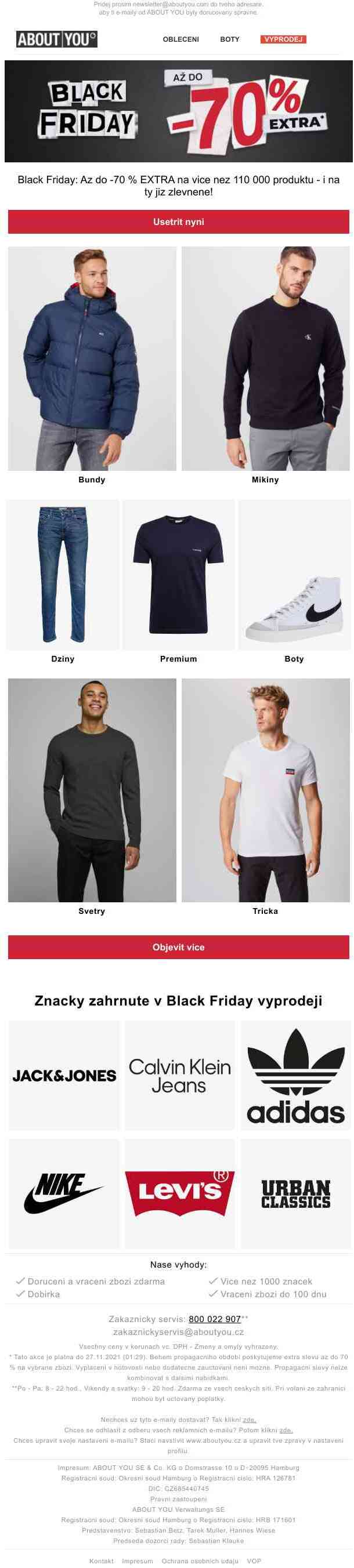This screenshot has height=1568, width=354.
Task: Open the Nike brand tile
Action: click(x=64, y=1193)
